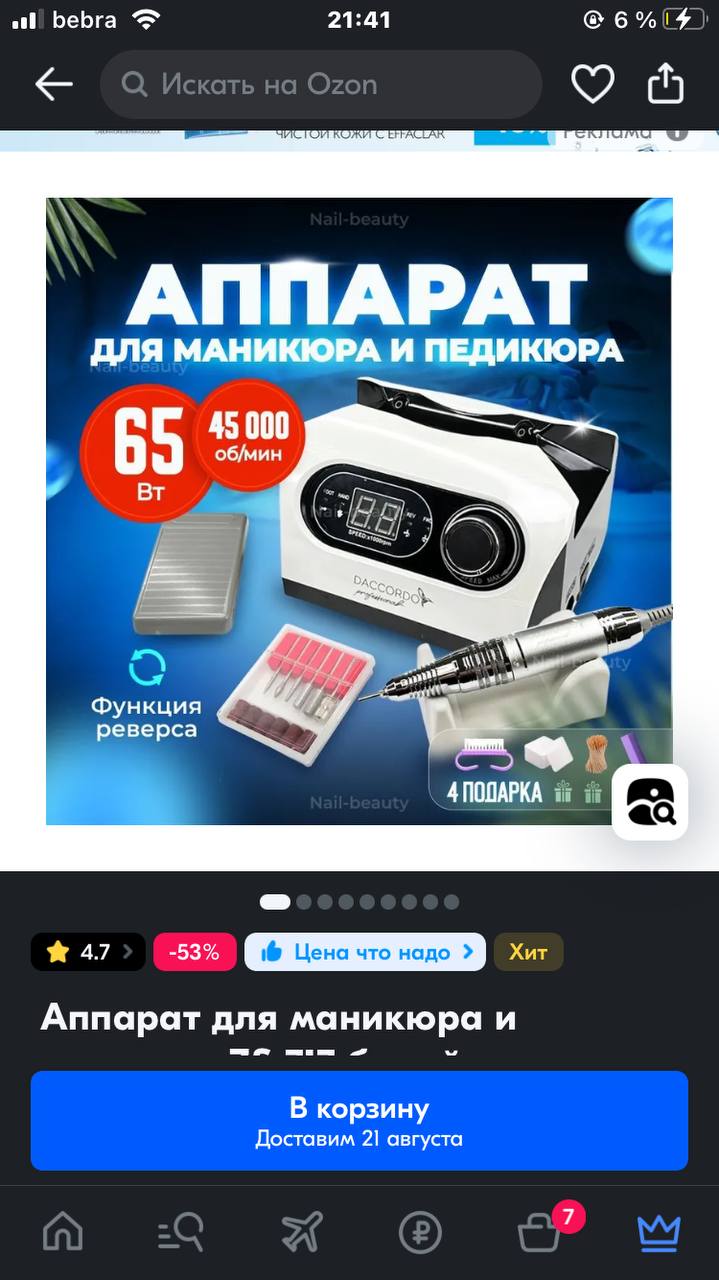Open the "Цена что надо" chip
Screen dimensions: 719x1280
pos(365,952)
